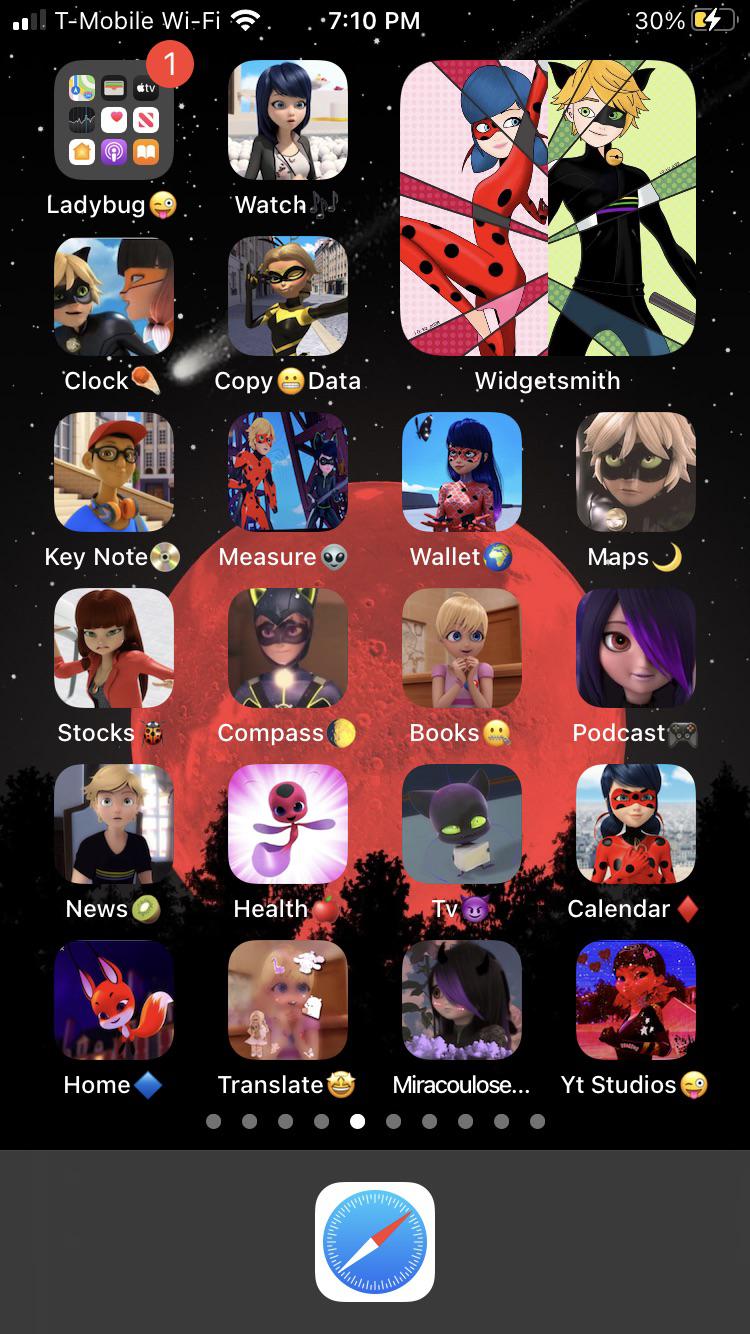Open Safari from the dock
This screenshot has width=750, height=1334.
(375, 1242)
